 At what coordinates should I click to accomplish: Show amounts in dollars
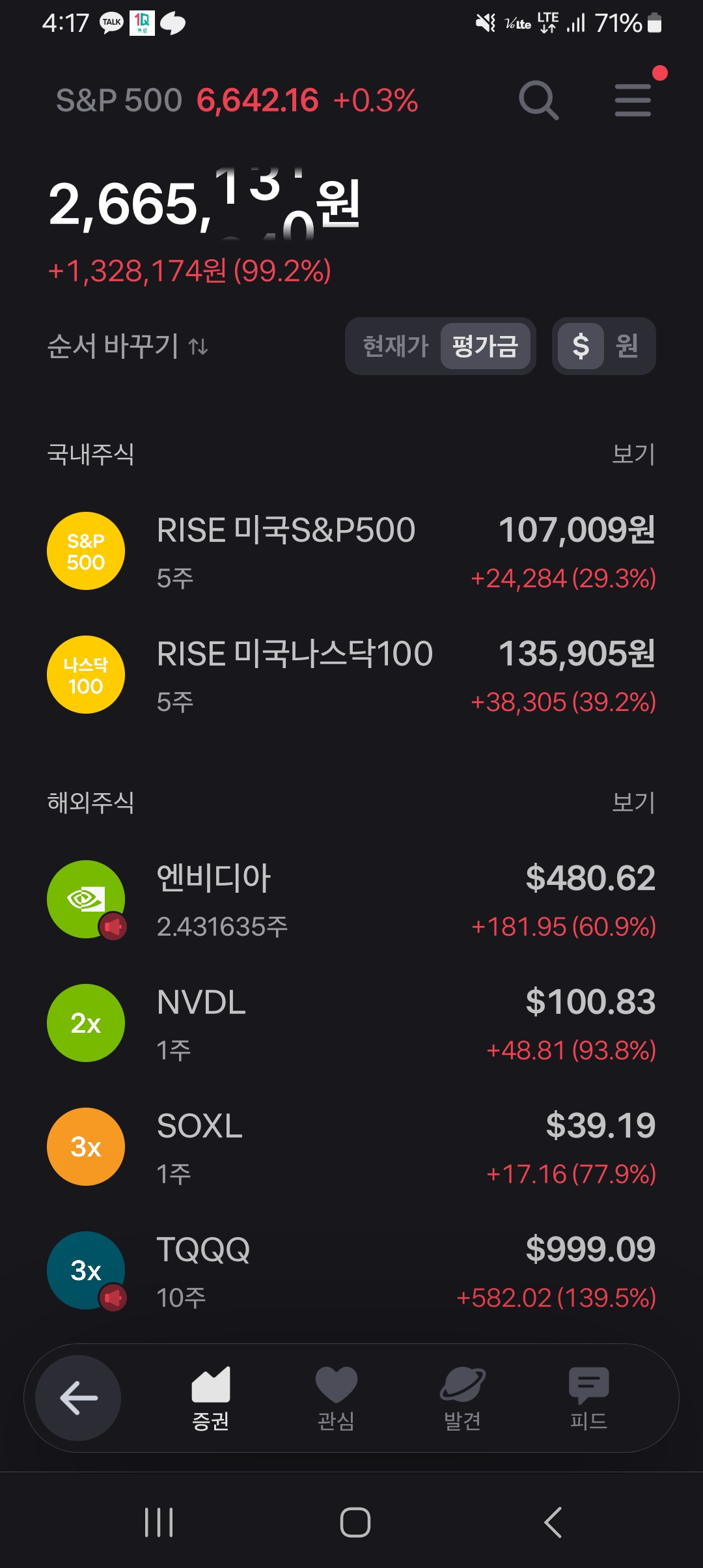pos(580,346)
